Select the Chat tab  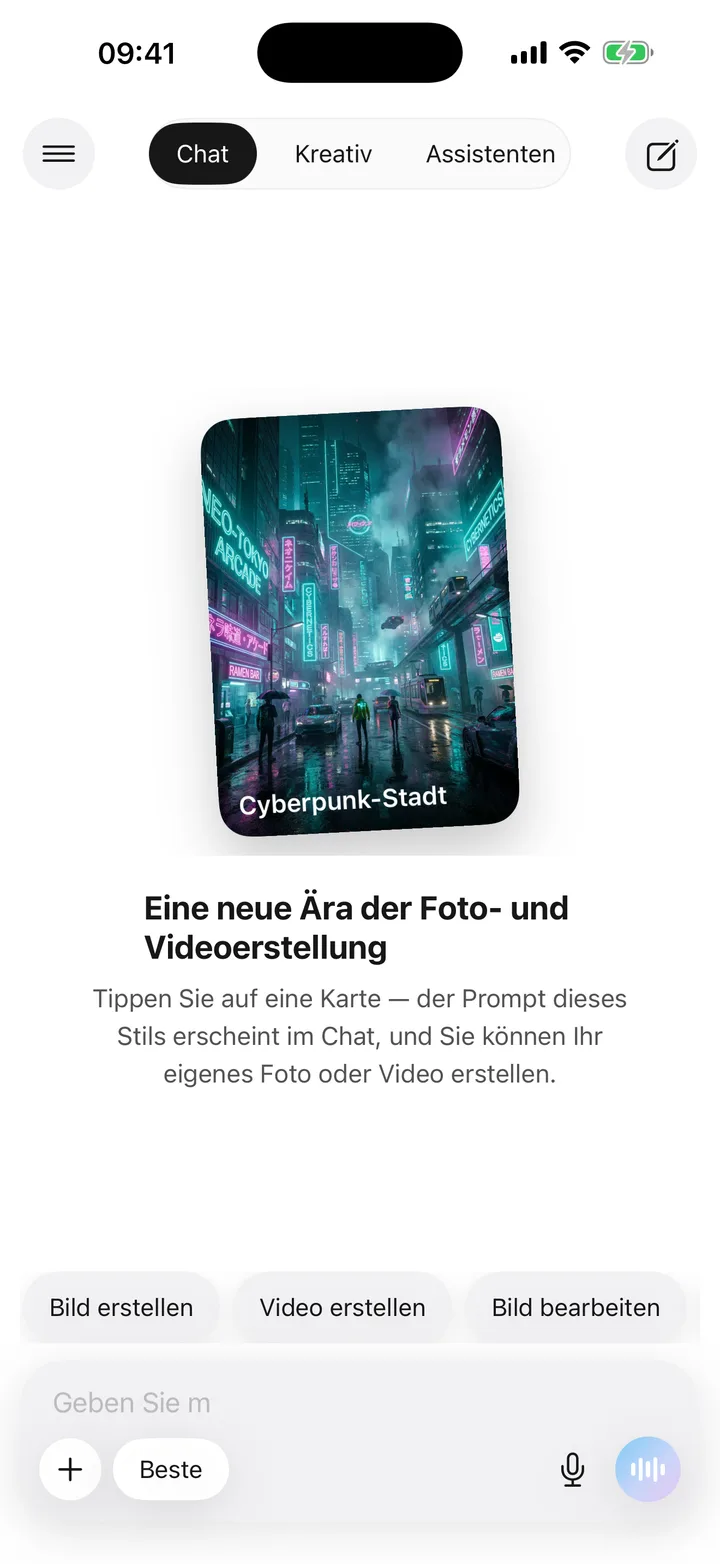(203, 154)
